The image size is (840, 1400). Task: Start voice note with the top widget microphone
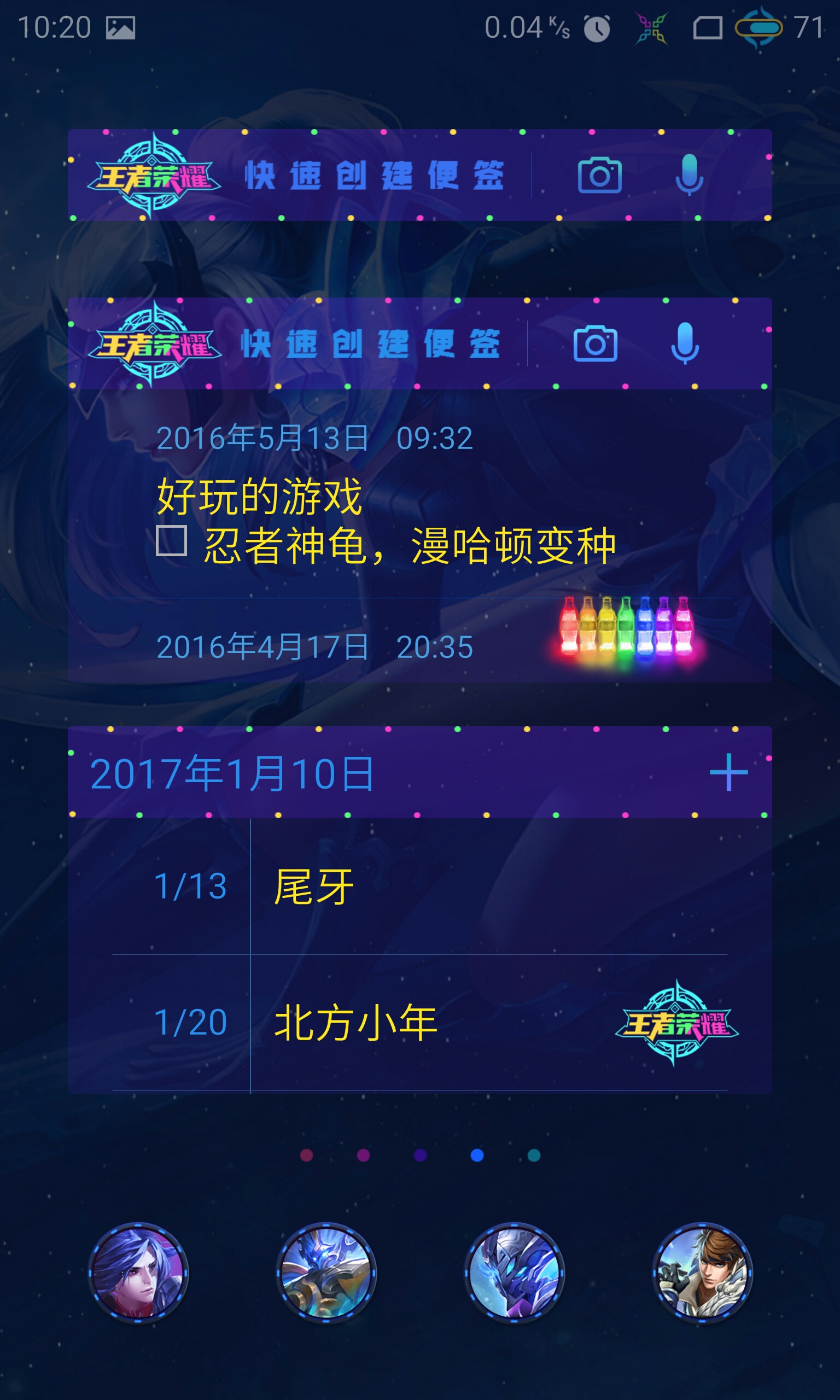[x=690, y=176]
